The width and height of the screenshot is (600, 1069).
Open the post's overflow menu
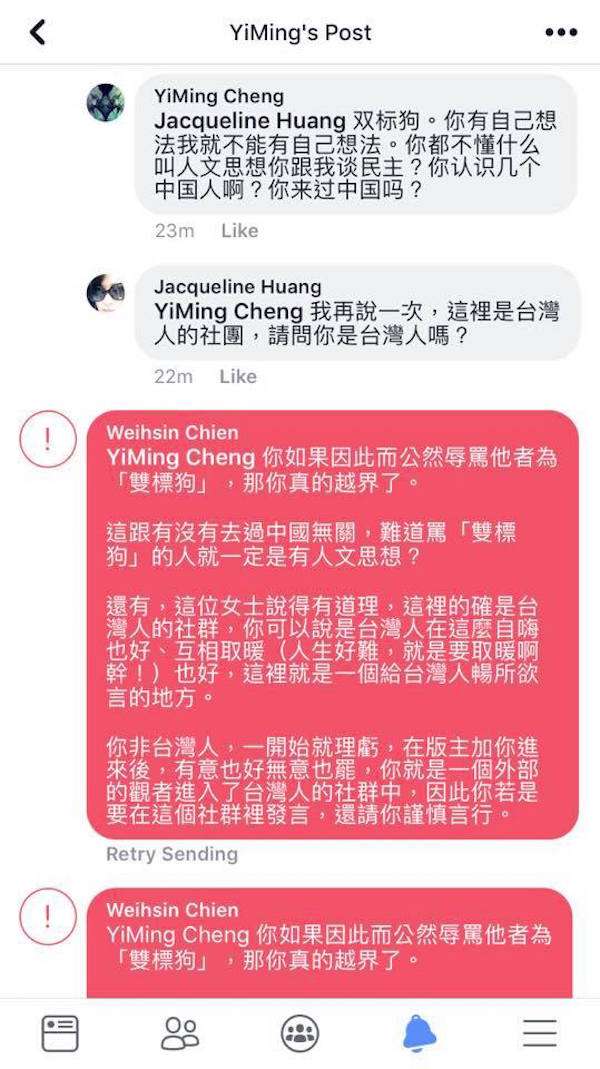pos(561,32)
